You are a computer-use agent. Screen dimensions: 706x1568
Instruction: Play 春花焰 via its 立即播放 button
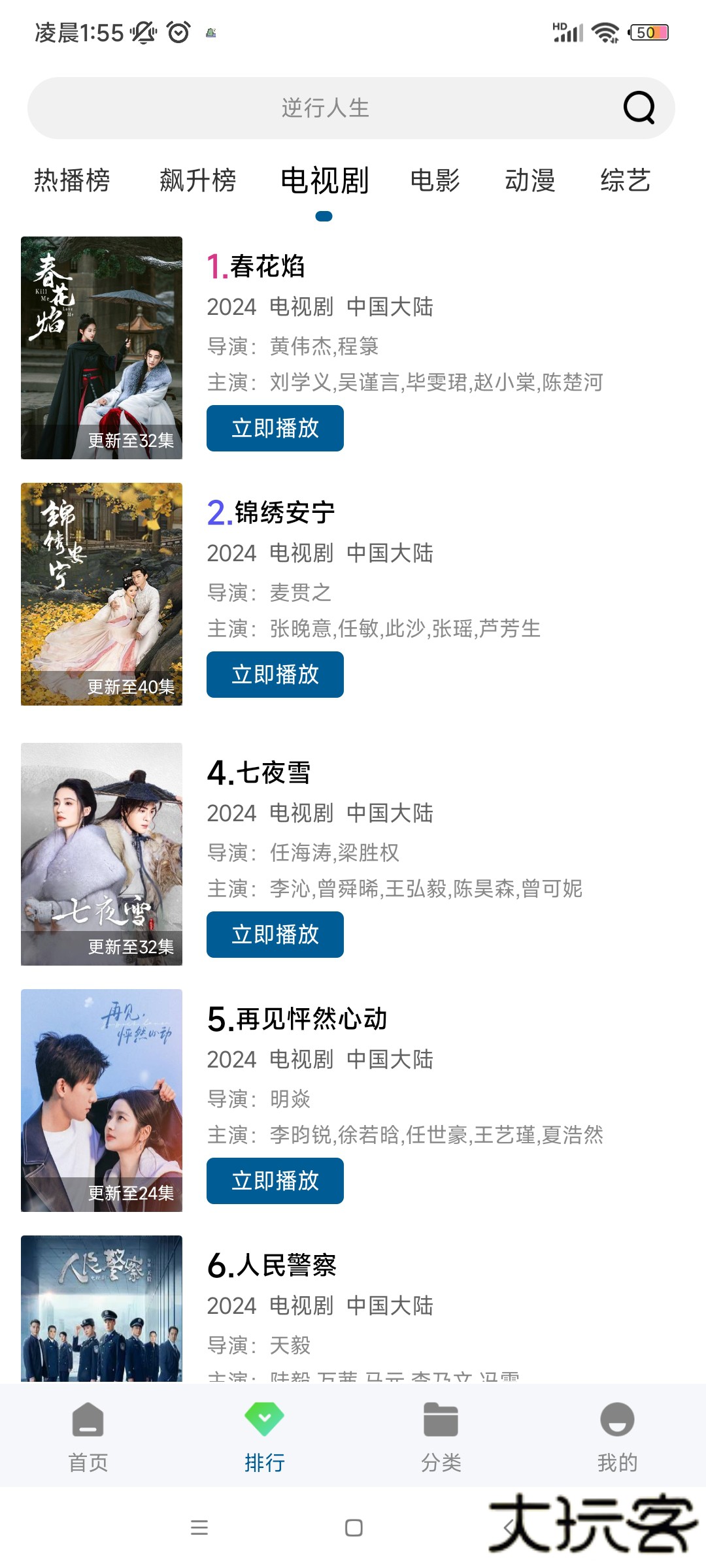(275, 428)
